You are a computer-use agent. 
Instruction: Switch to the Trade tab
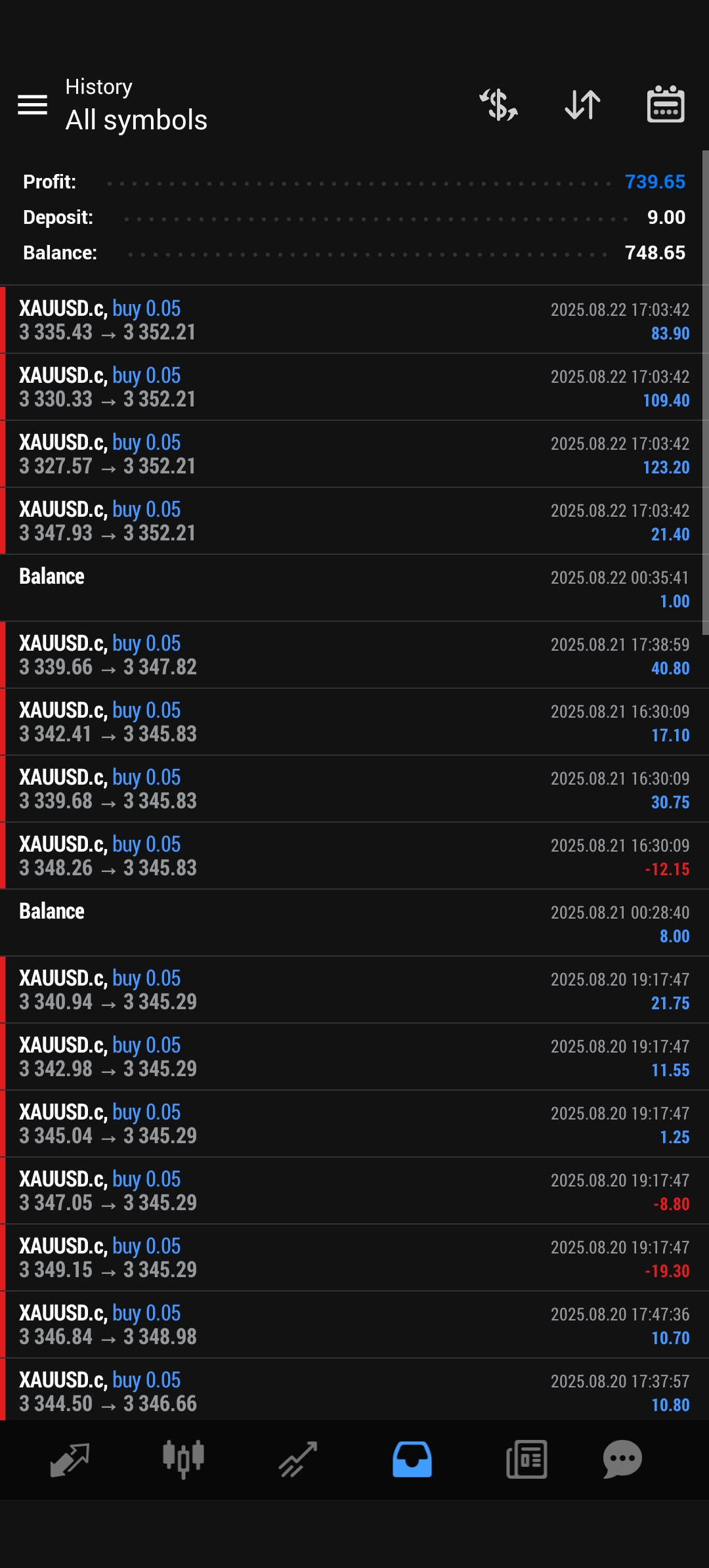(x=298, y=1460)
